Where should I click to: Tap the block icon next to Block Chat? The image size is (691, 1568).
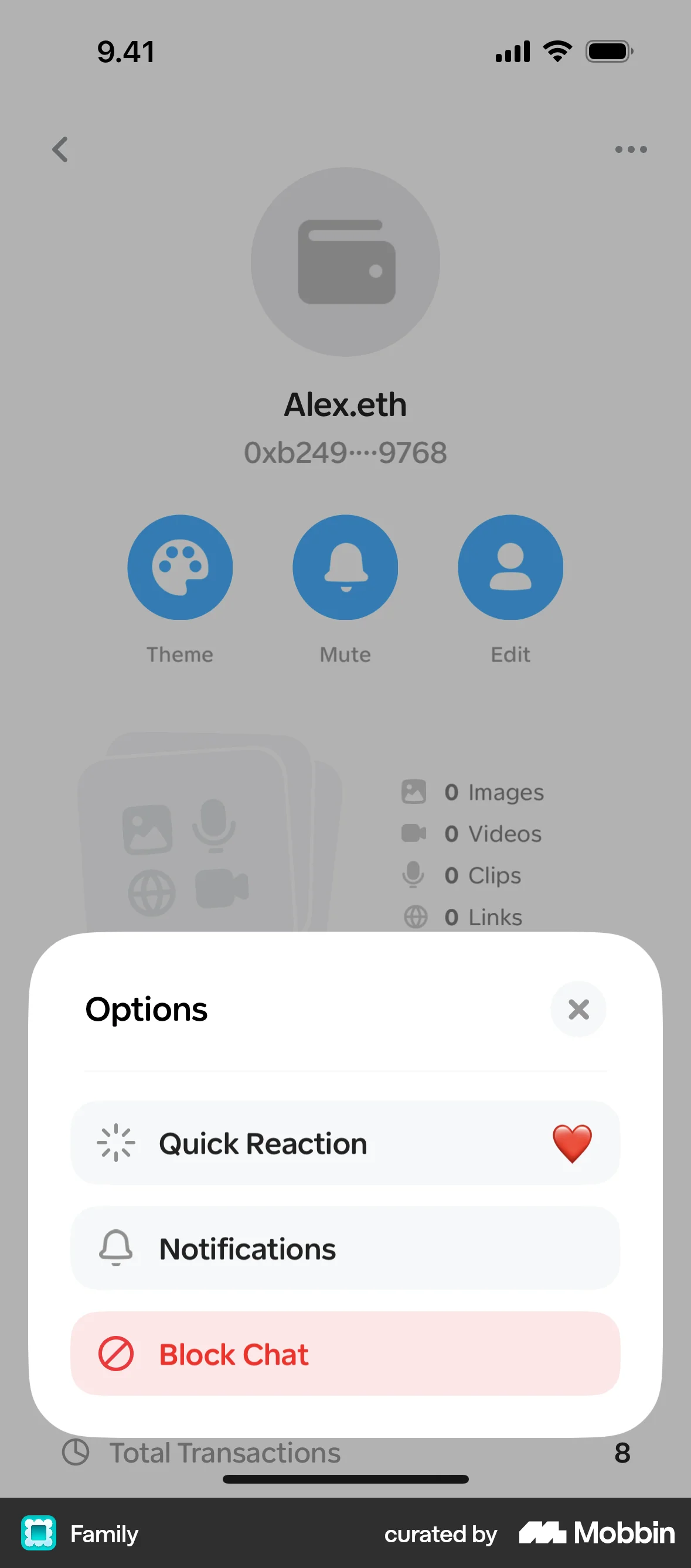tap(115, 1354)
